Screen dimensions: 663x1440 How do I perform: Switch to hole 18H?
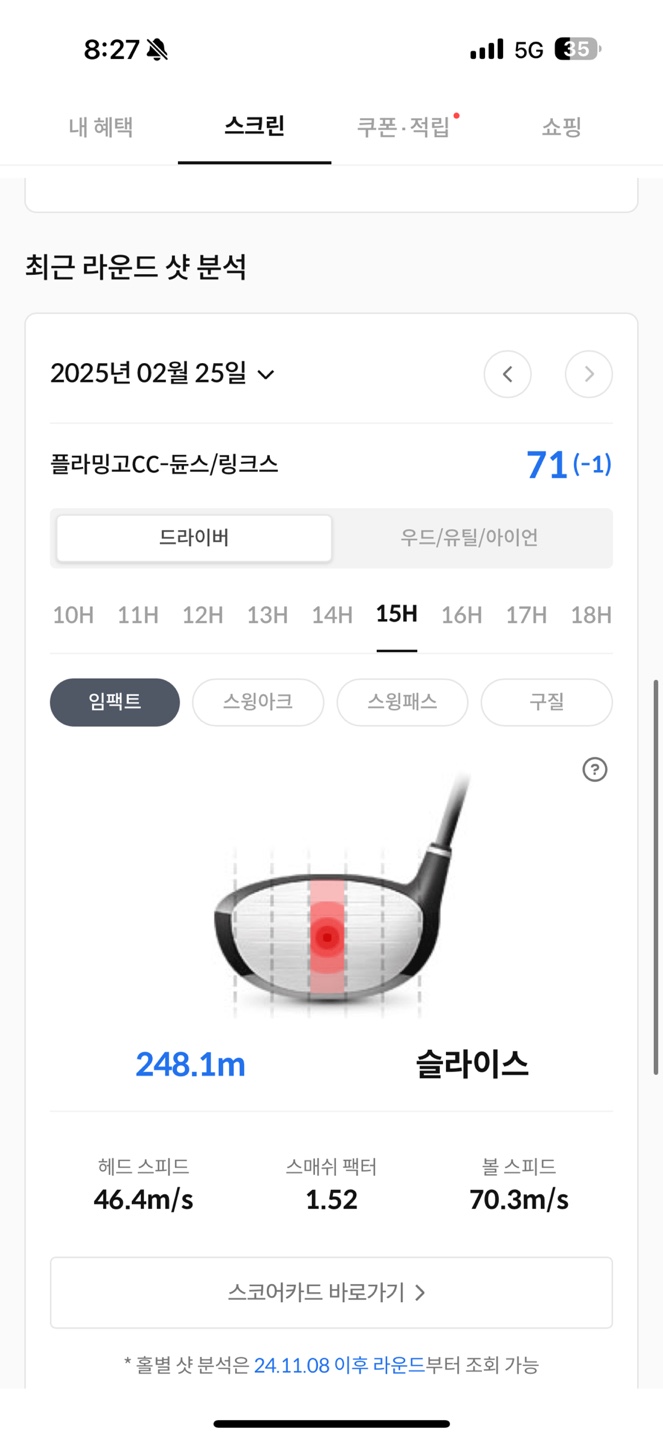pyautogui.click(x=591, y=615)
